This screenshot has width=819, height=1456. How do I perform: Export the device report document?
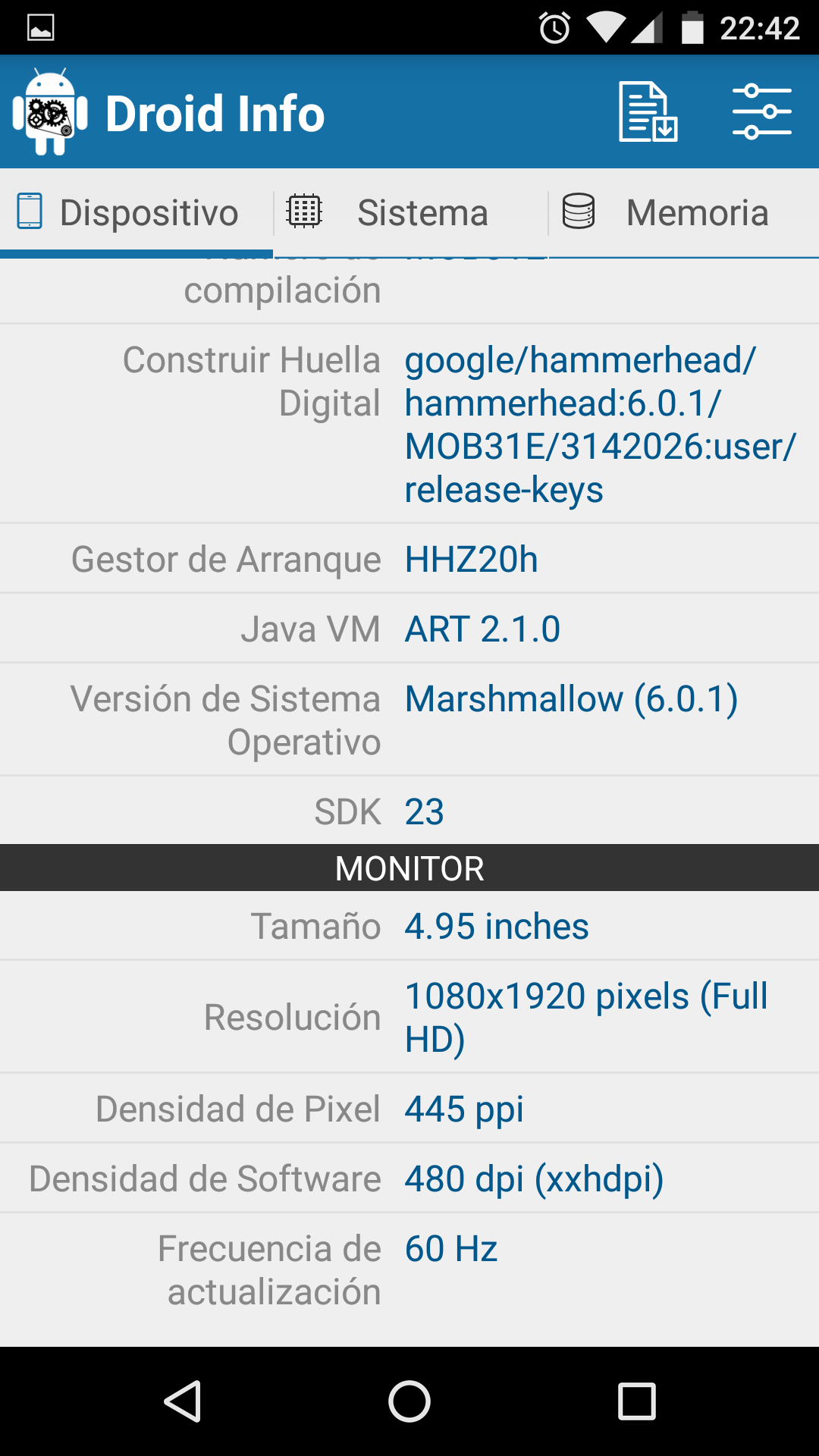tap(648, 112)
